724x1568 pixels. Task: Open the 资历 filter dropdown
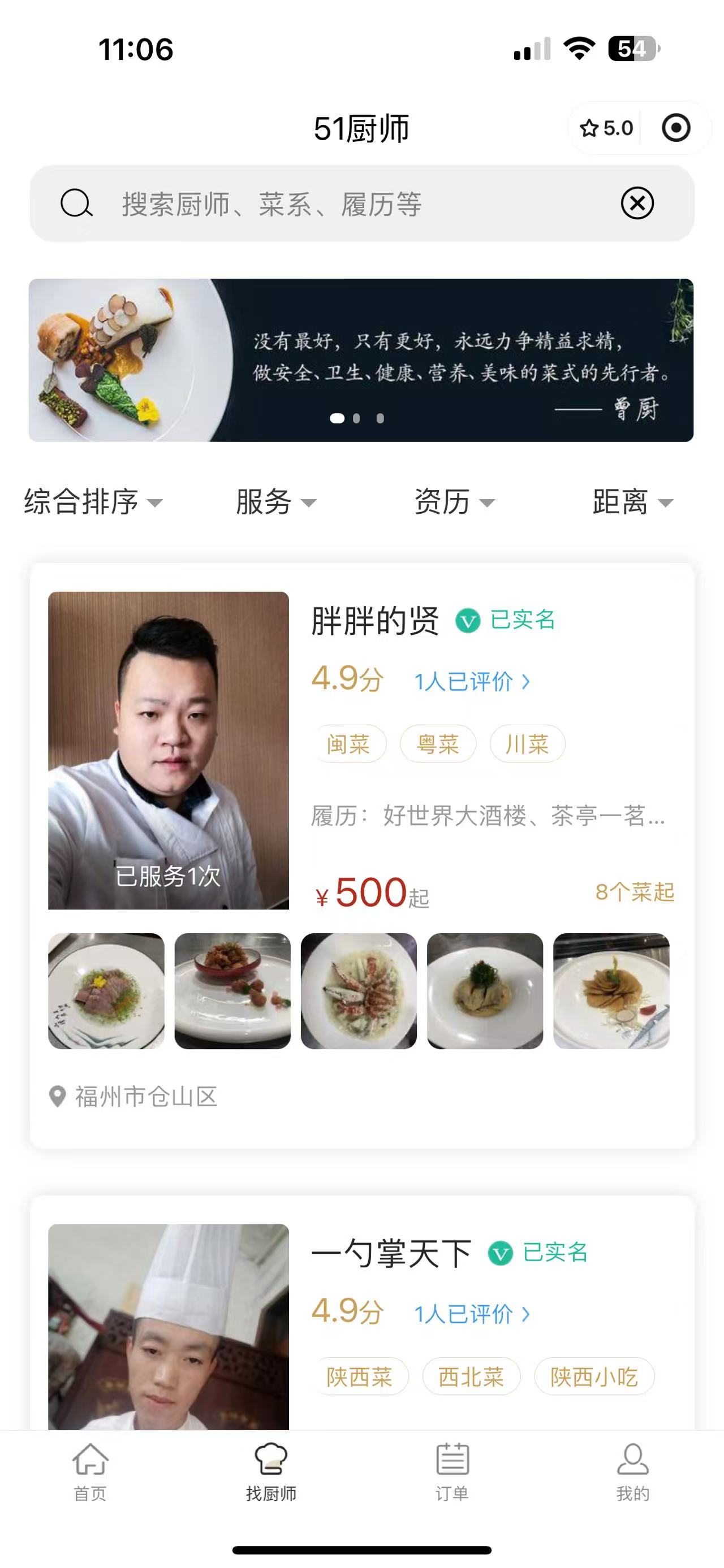pos(454,502)
